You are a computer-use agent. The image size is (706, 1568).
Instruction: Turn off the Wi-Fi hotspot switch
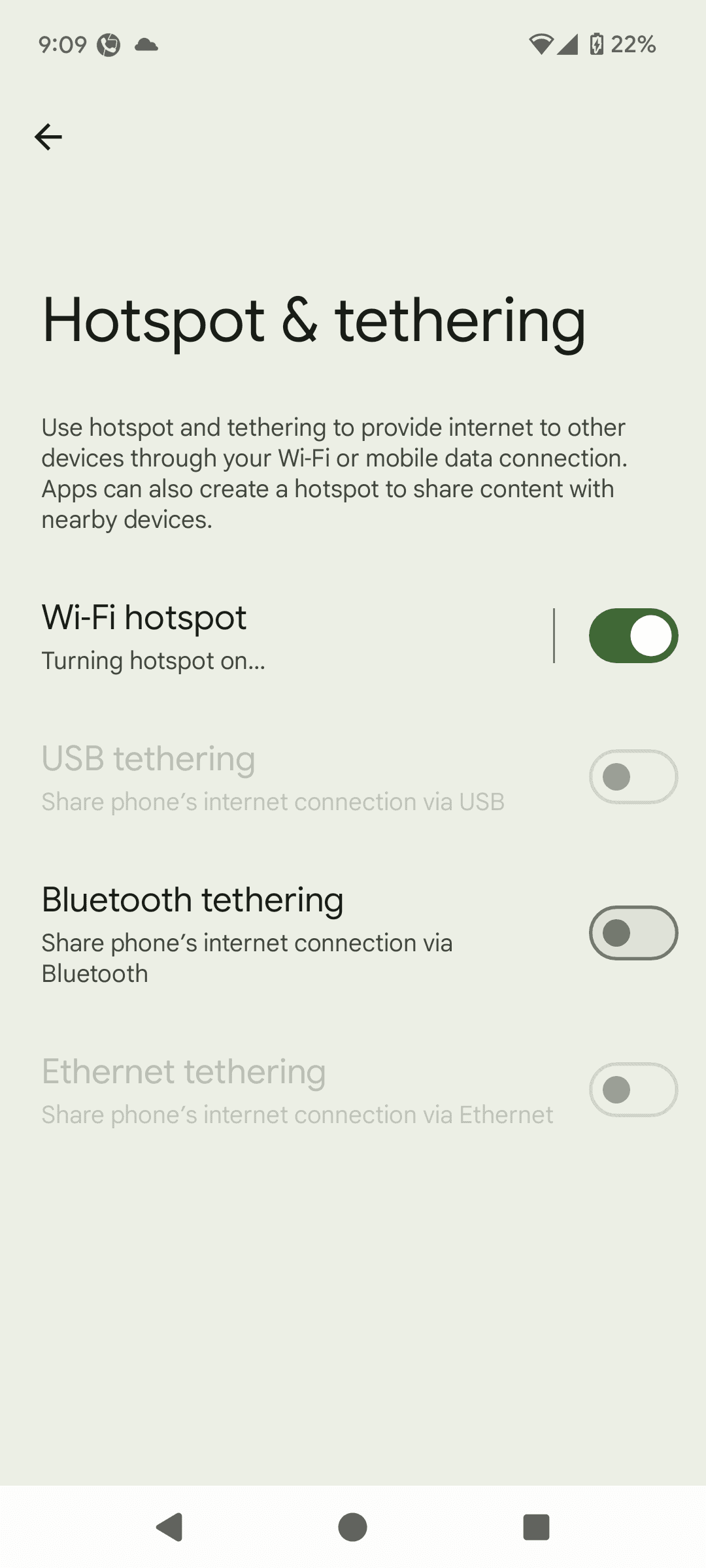633,636
